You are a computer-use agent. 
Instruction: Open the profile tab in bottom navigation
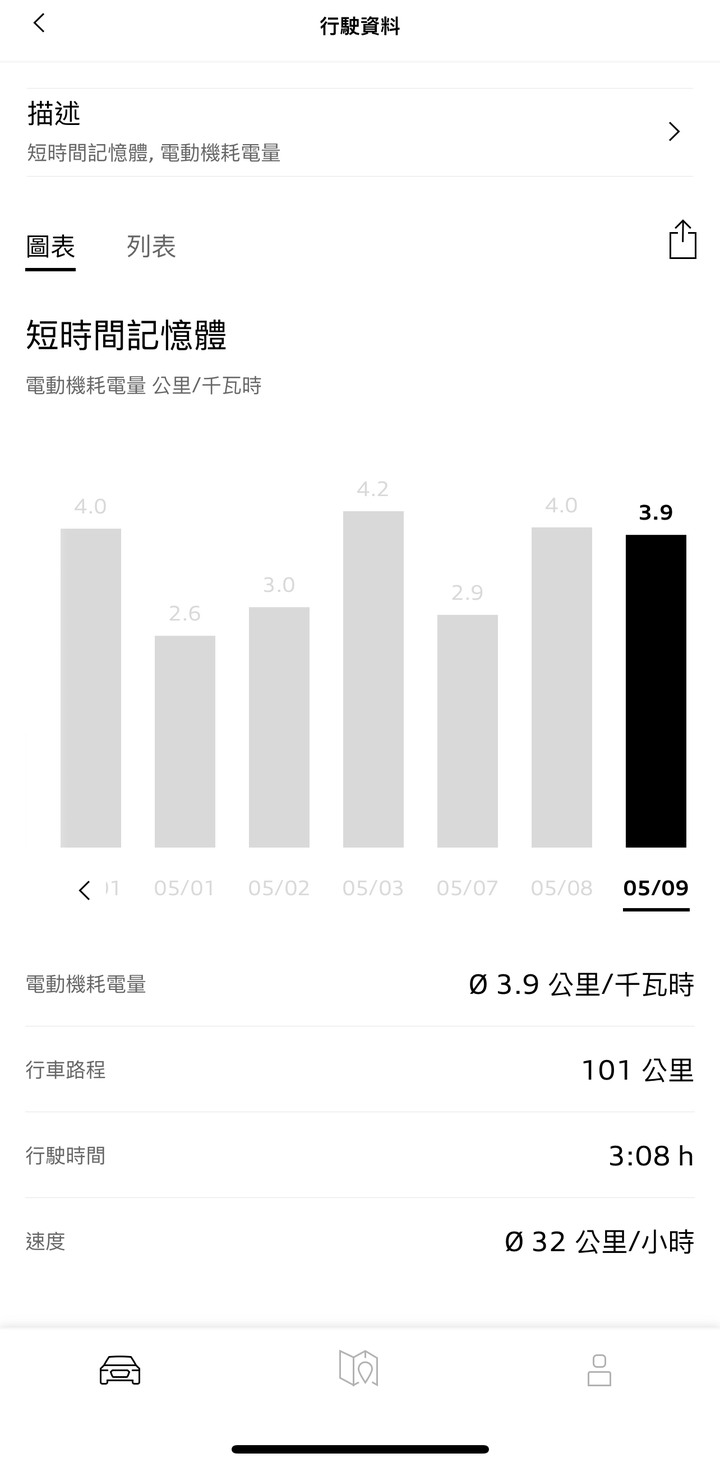pos(599,1369)
